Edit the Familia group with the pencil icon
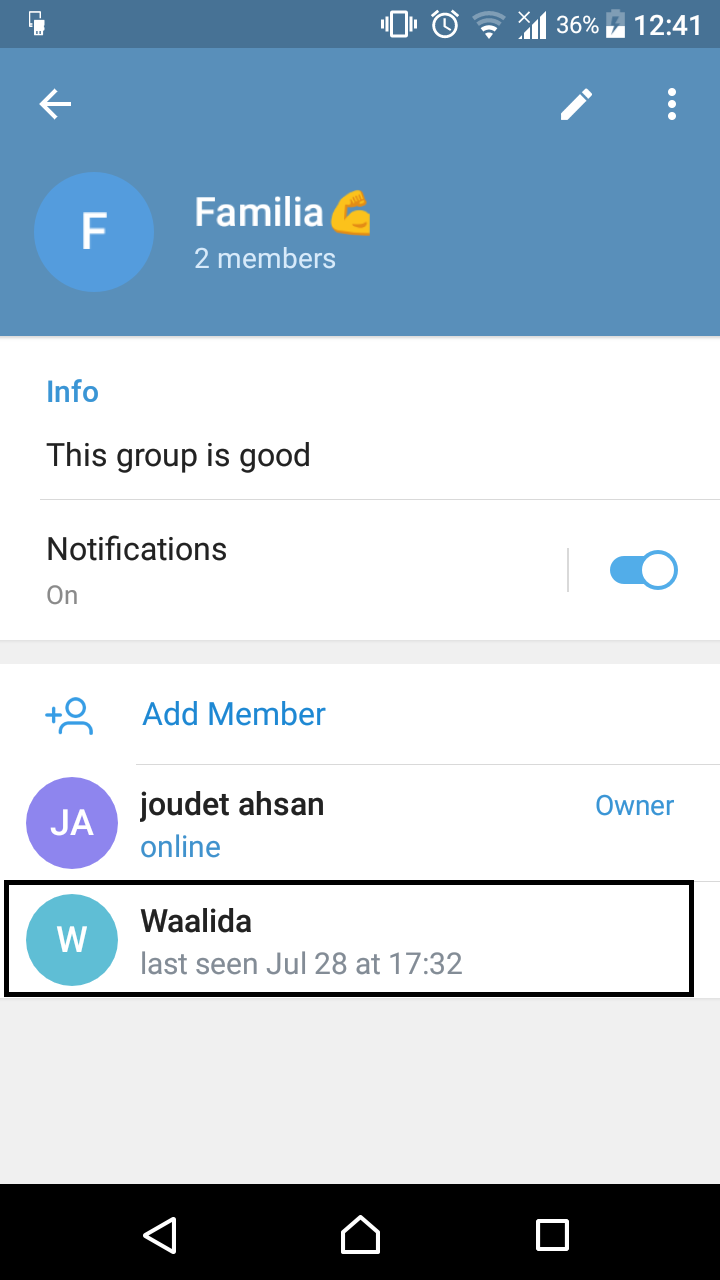 coord(576,104)
